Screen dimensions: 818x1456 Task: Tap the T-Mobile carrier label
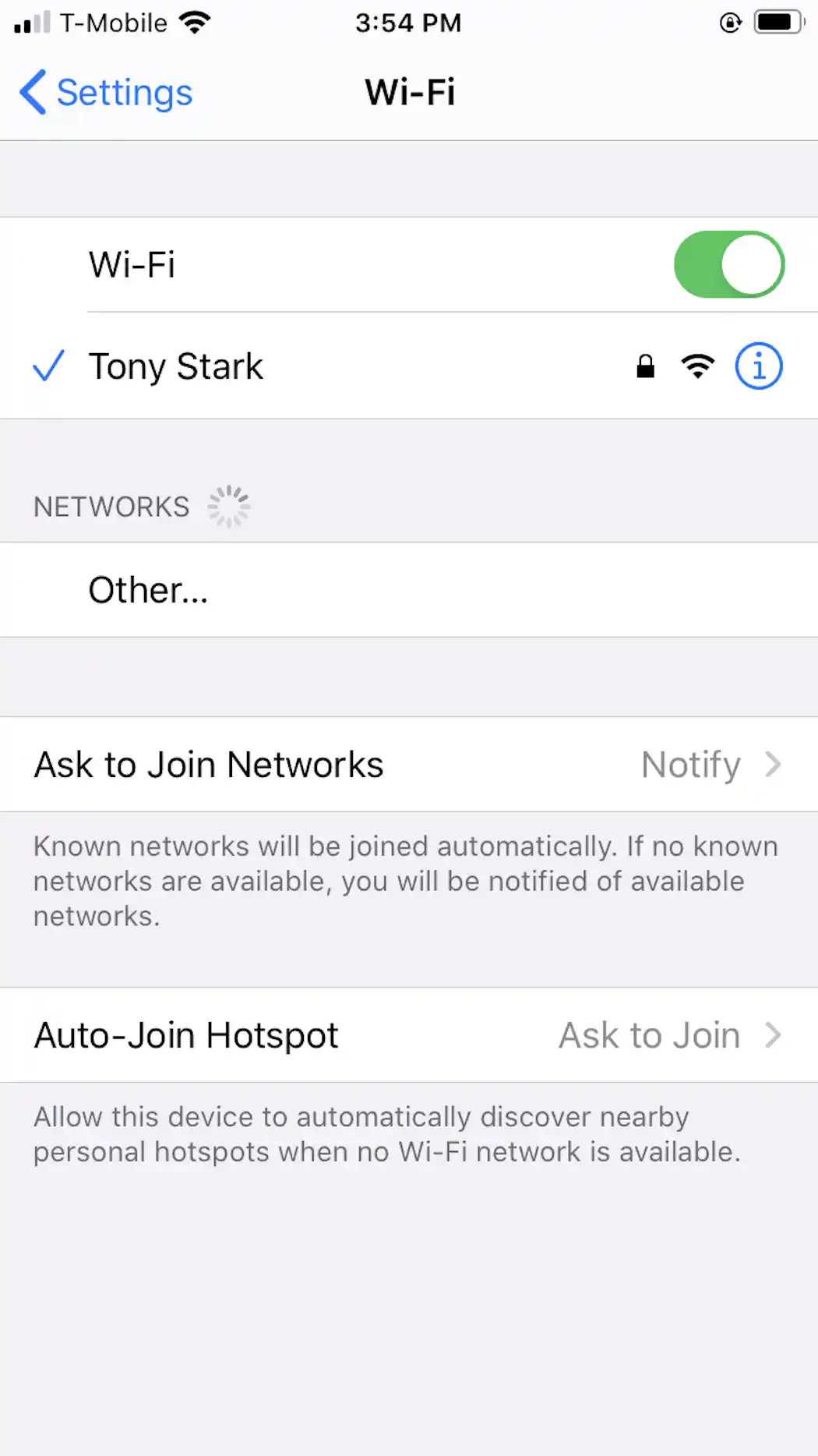point(115,23)
